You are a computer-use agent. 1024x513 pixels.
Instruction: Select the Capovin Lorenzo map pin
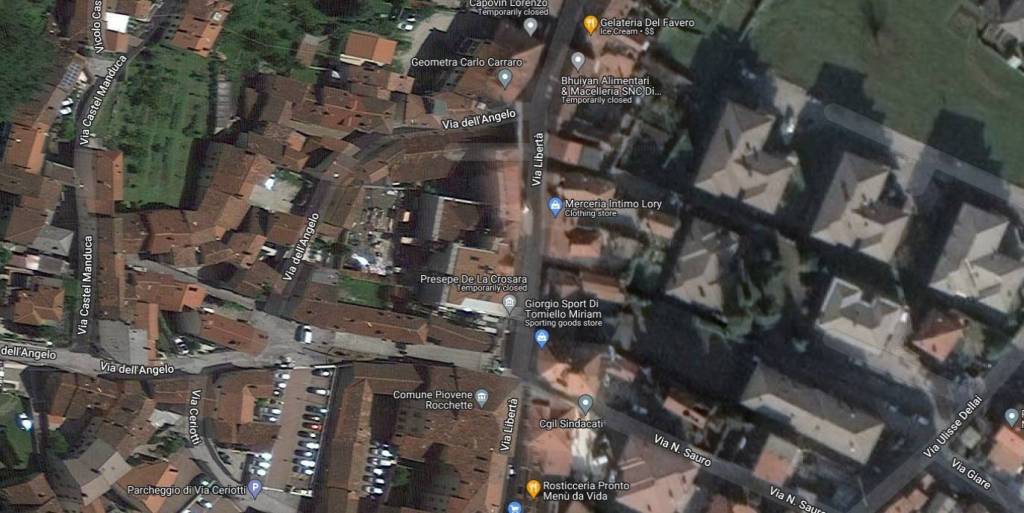pos(530,25)
